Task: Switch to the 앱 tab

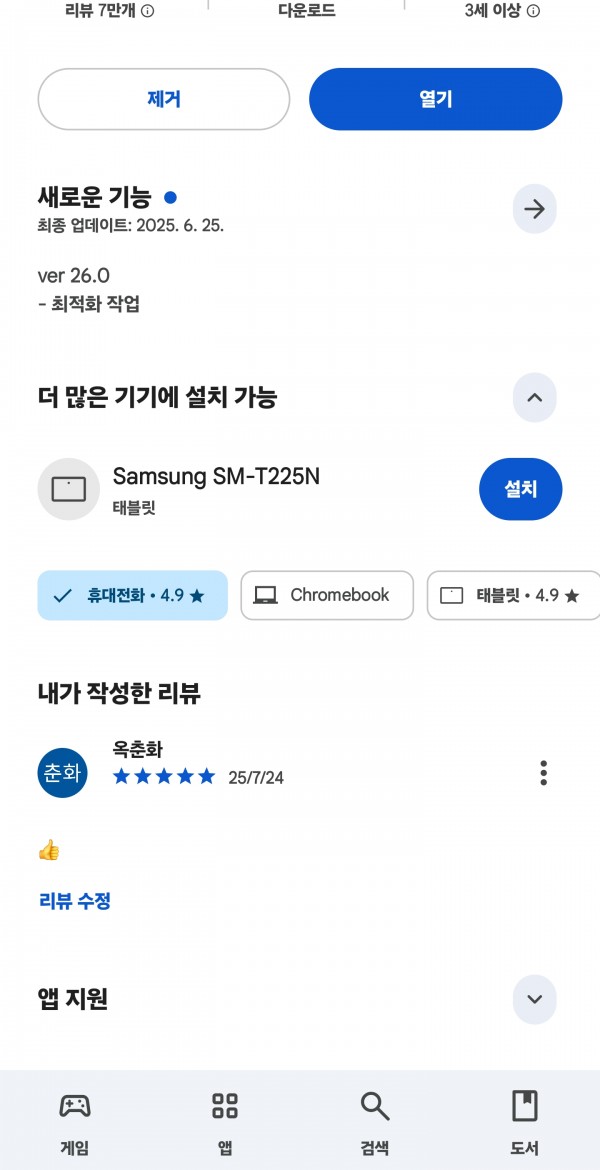Action: pyautogui.click(x=225, y=1123)
